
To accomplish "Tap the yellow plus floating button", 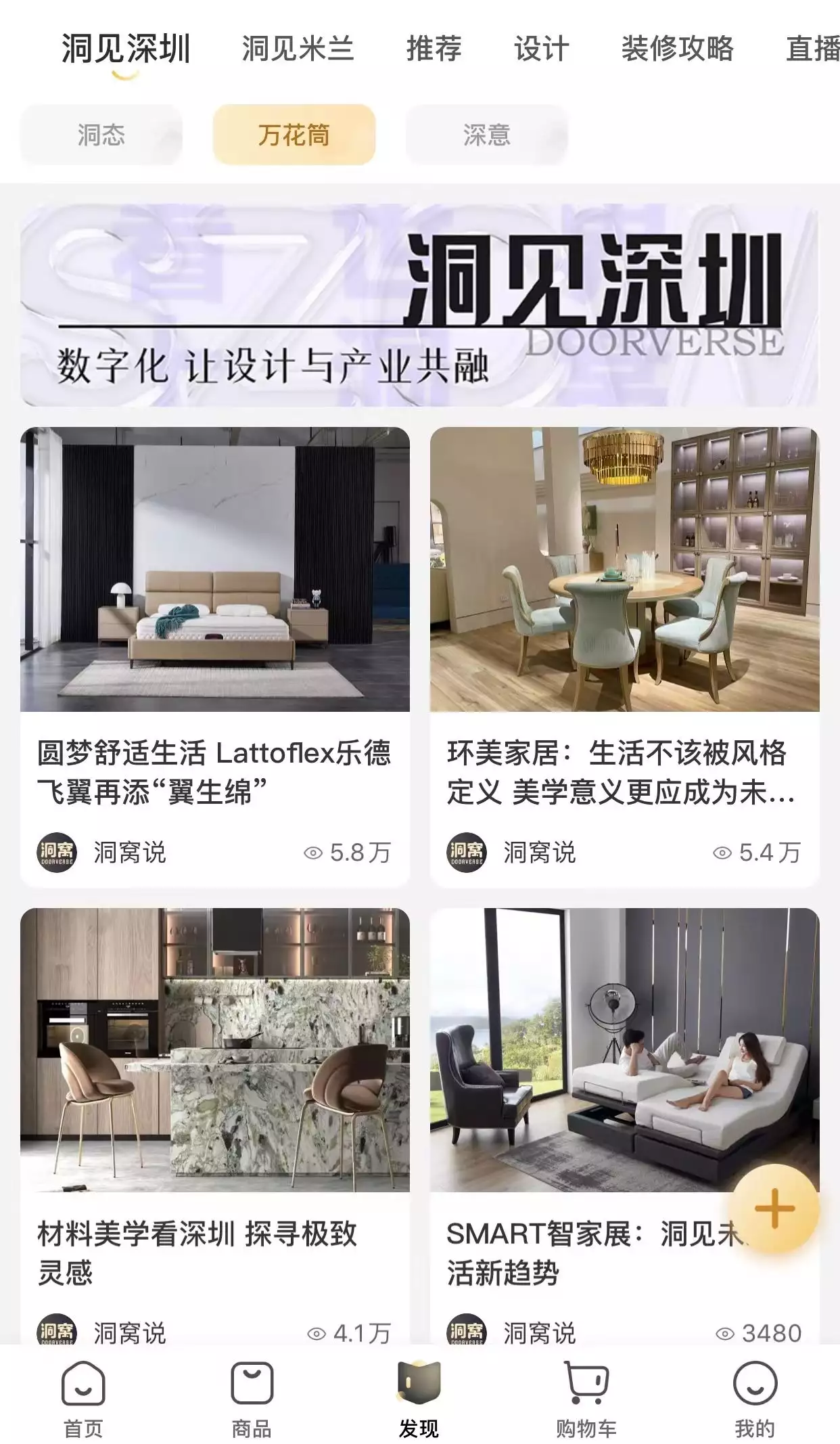I will click(774, 1209).
